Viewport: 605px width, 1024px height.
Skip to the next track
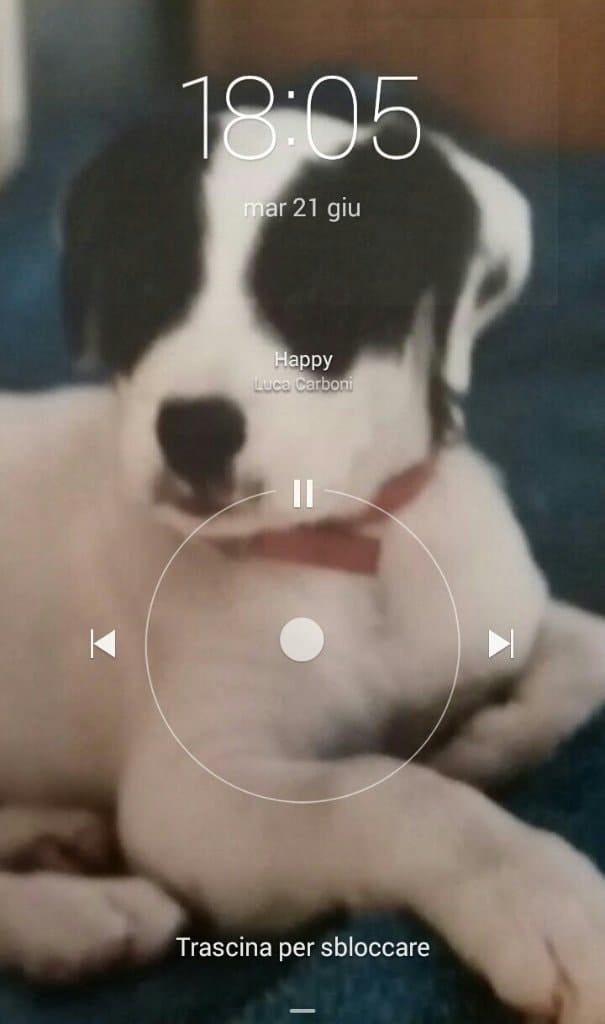click(500, 644)
